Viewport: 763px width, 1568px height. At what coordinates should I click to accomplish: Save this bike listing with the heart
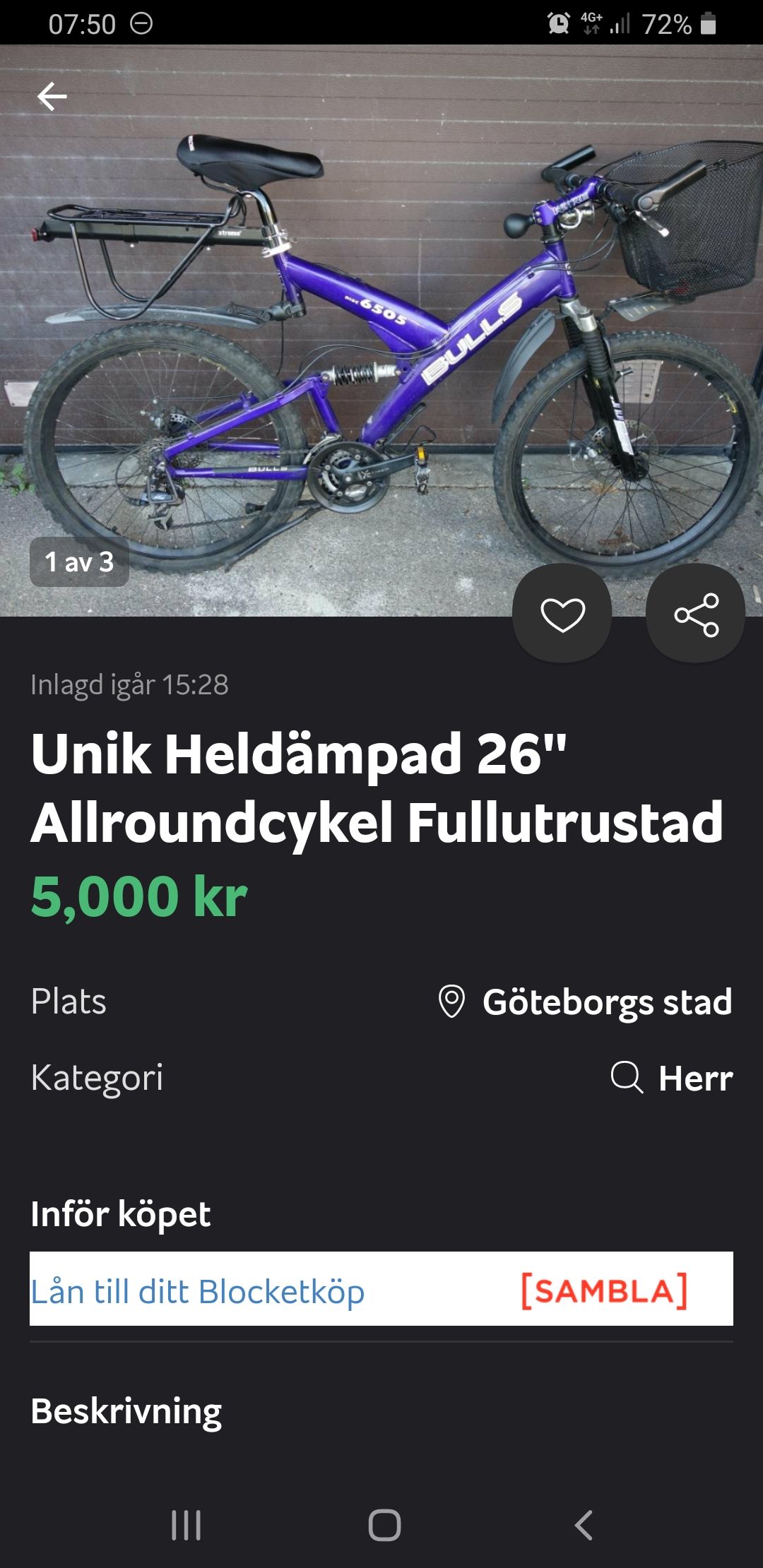(x=562, y=613)
